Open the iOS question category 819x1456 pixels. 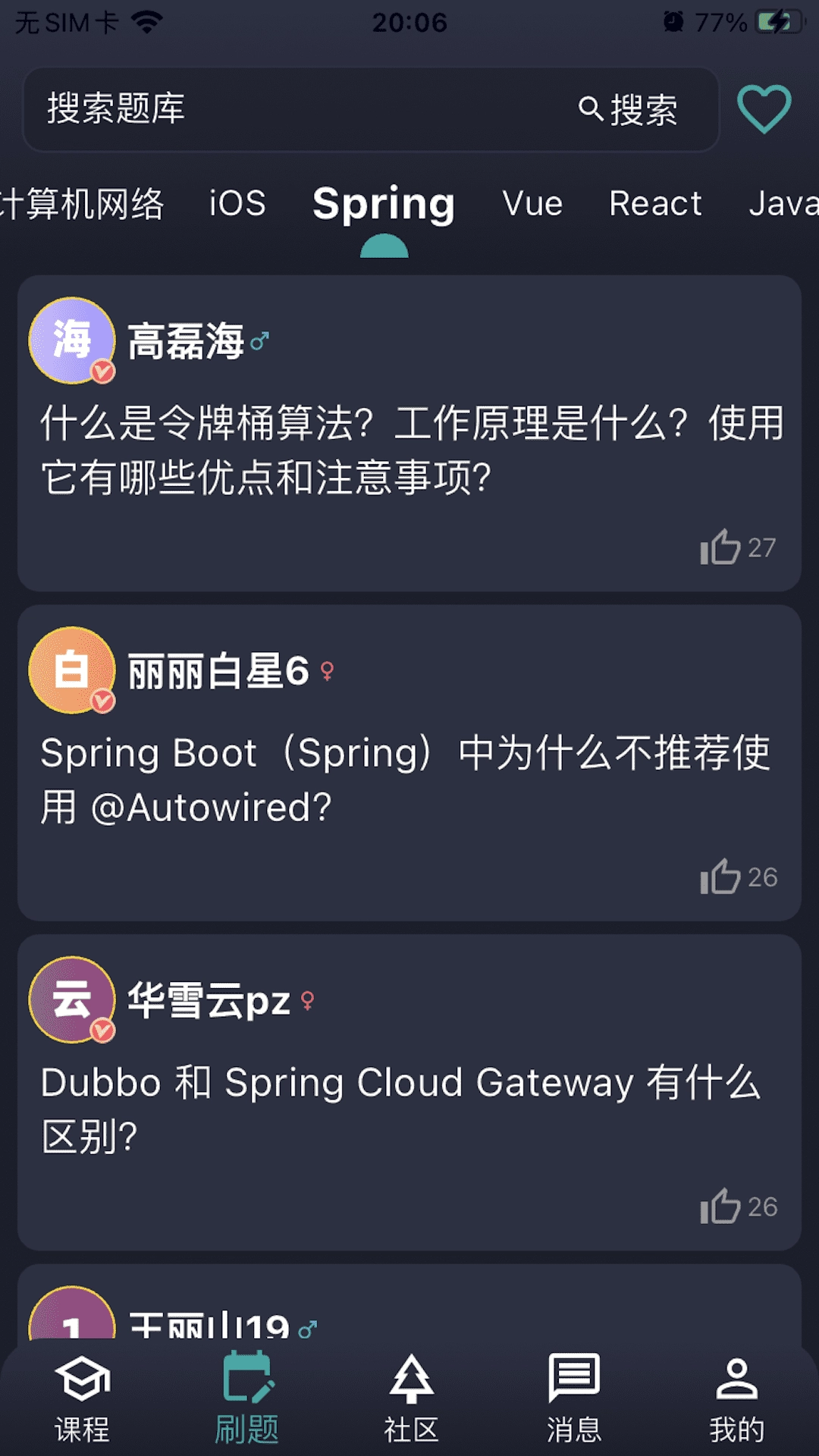click(x=236, y=203)
